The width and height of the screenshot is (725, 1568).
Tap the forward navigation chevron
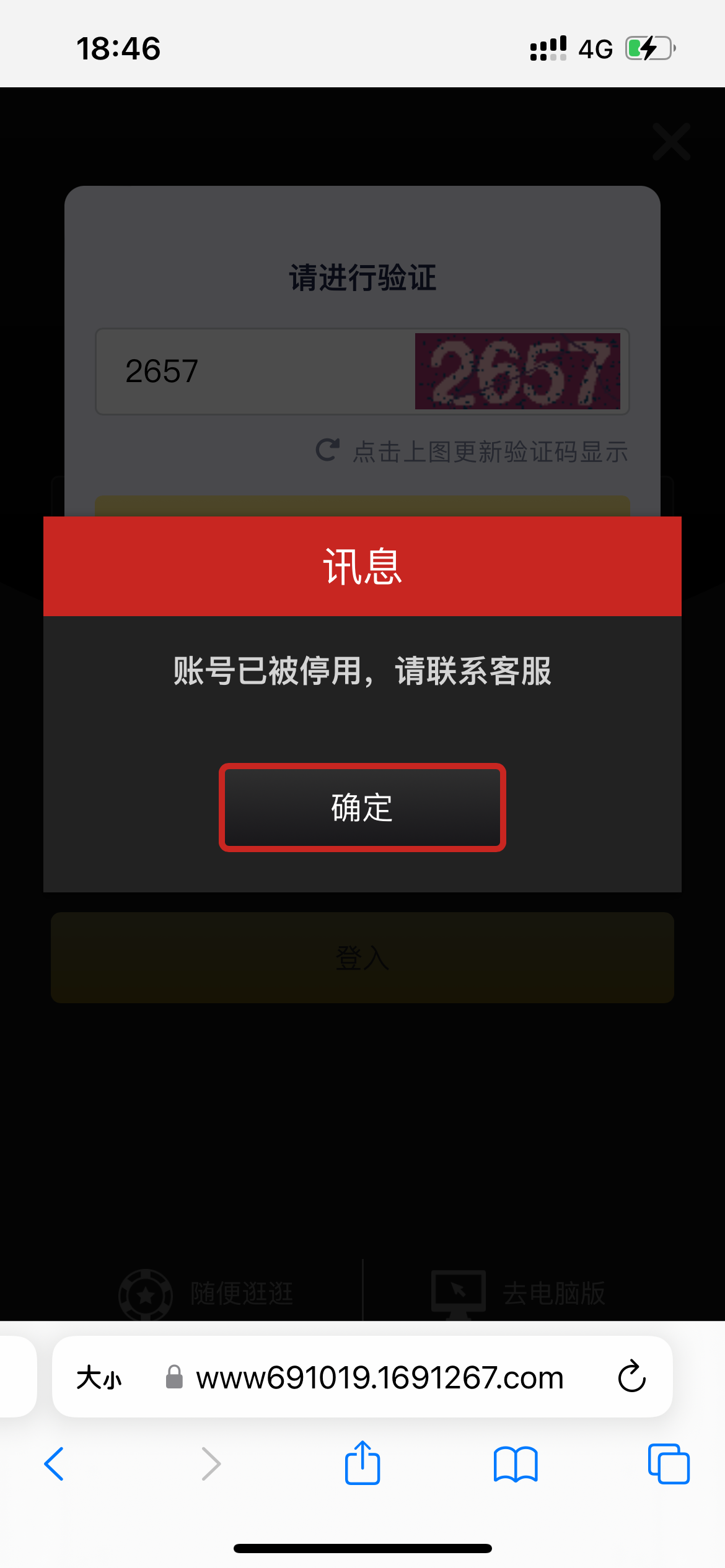[211, 1465]
